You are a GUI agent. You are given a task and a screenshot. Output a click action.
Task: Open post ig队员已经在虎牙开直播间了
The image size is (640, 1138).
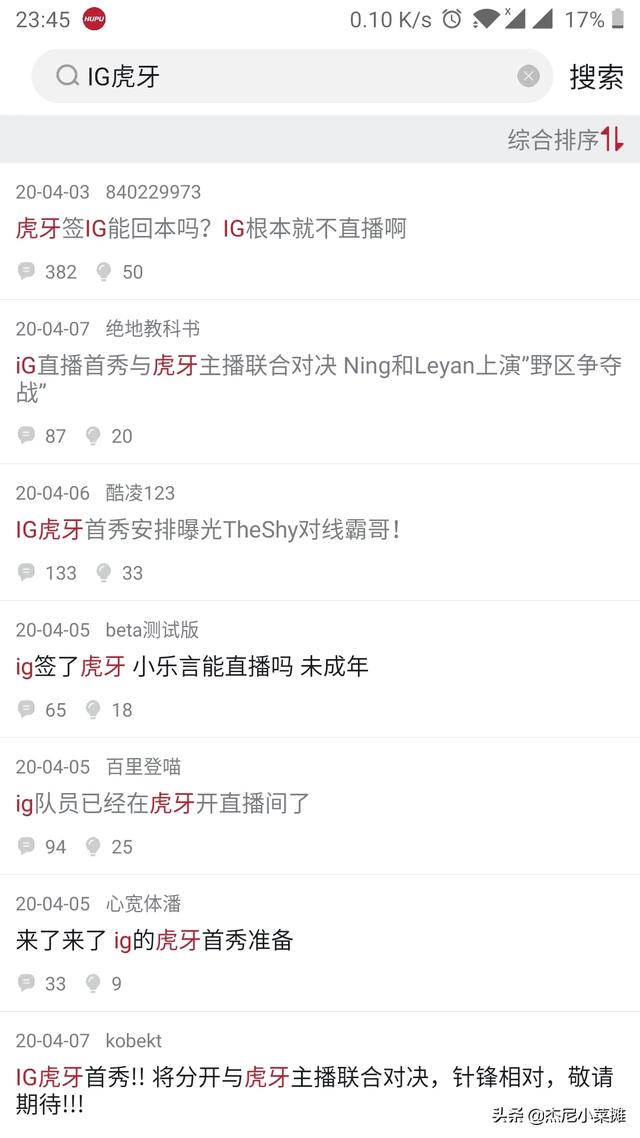pos(320,806)
